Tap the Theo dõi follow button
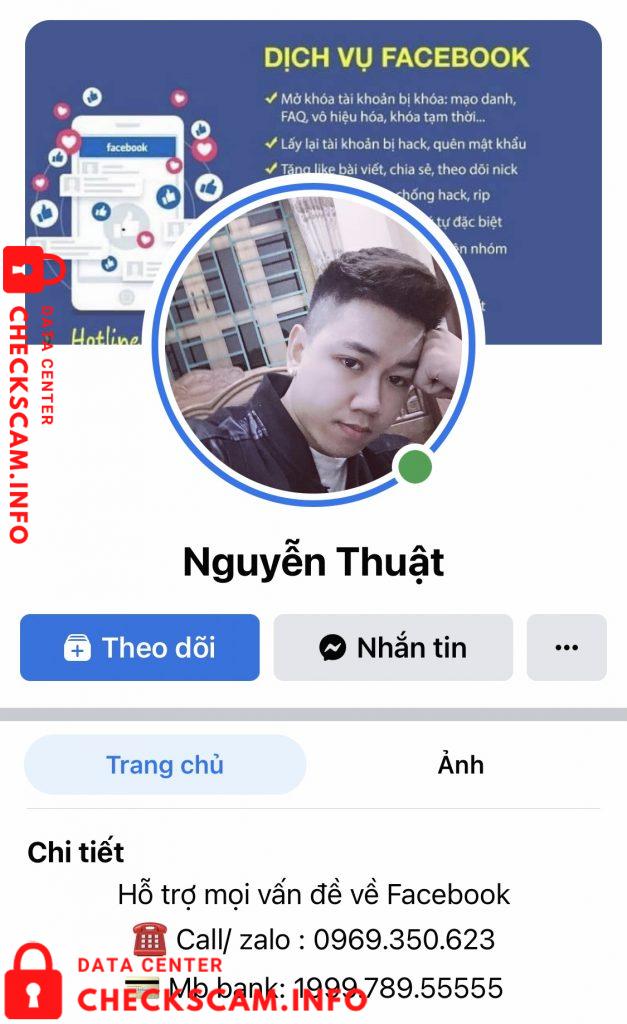Screen dimensions: 627x1024 (x=140, y=647)
